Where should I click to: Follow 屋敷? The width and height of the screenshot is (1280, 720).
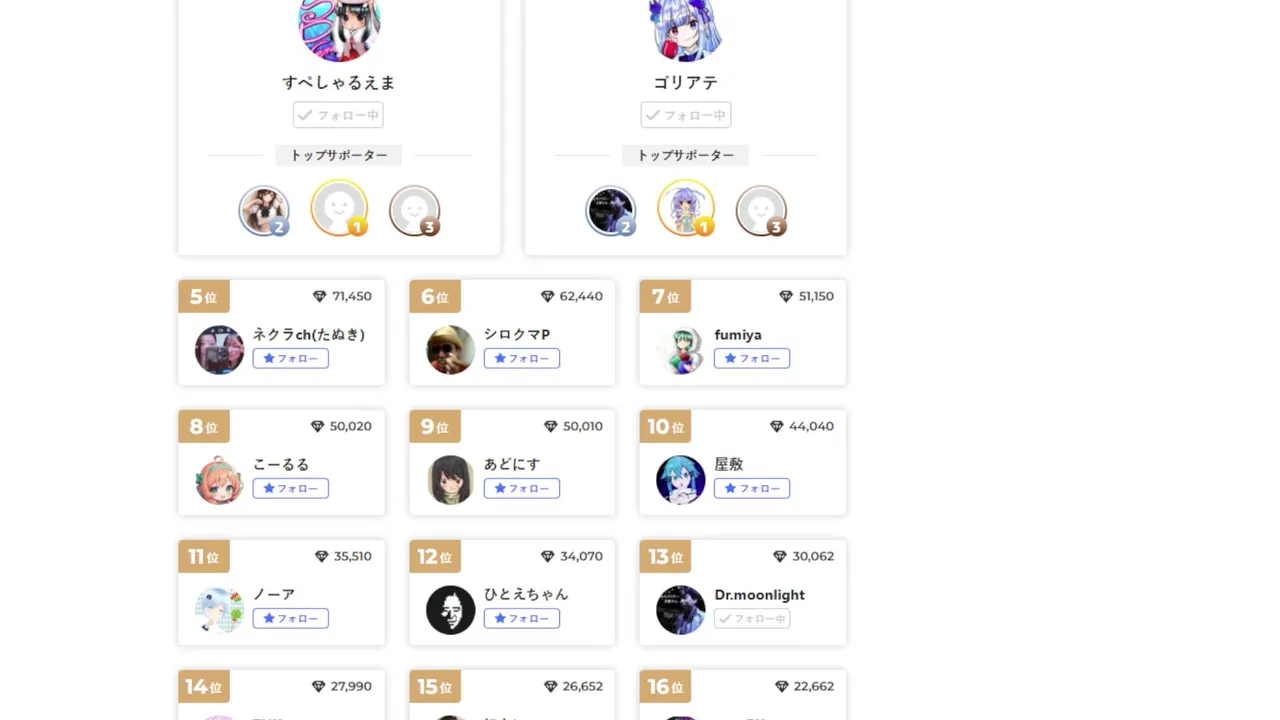751,488
